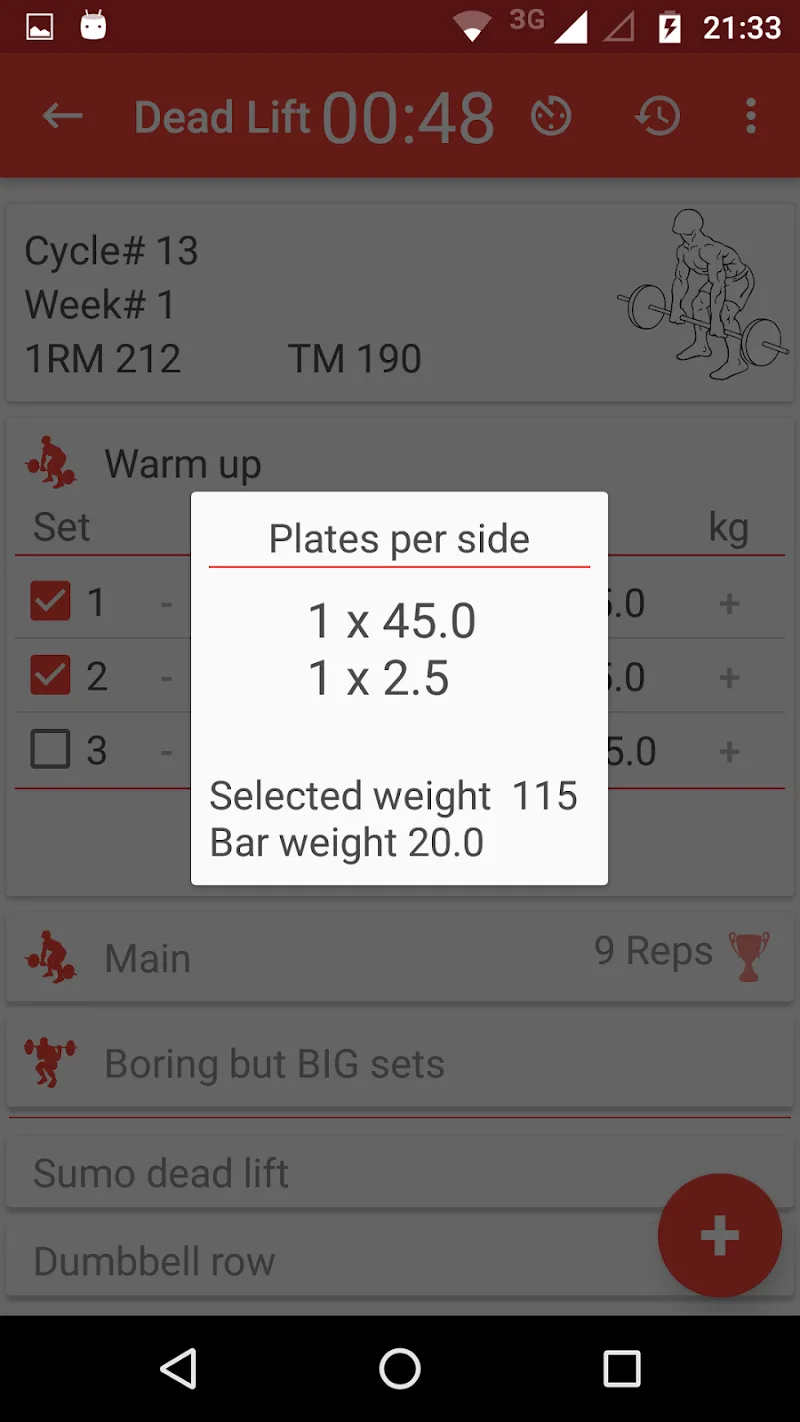
Task: Go back using the toolbar arrow
Action: pos(62,117)
